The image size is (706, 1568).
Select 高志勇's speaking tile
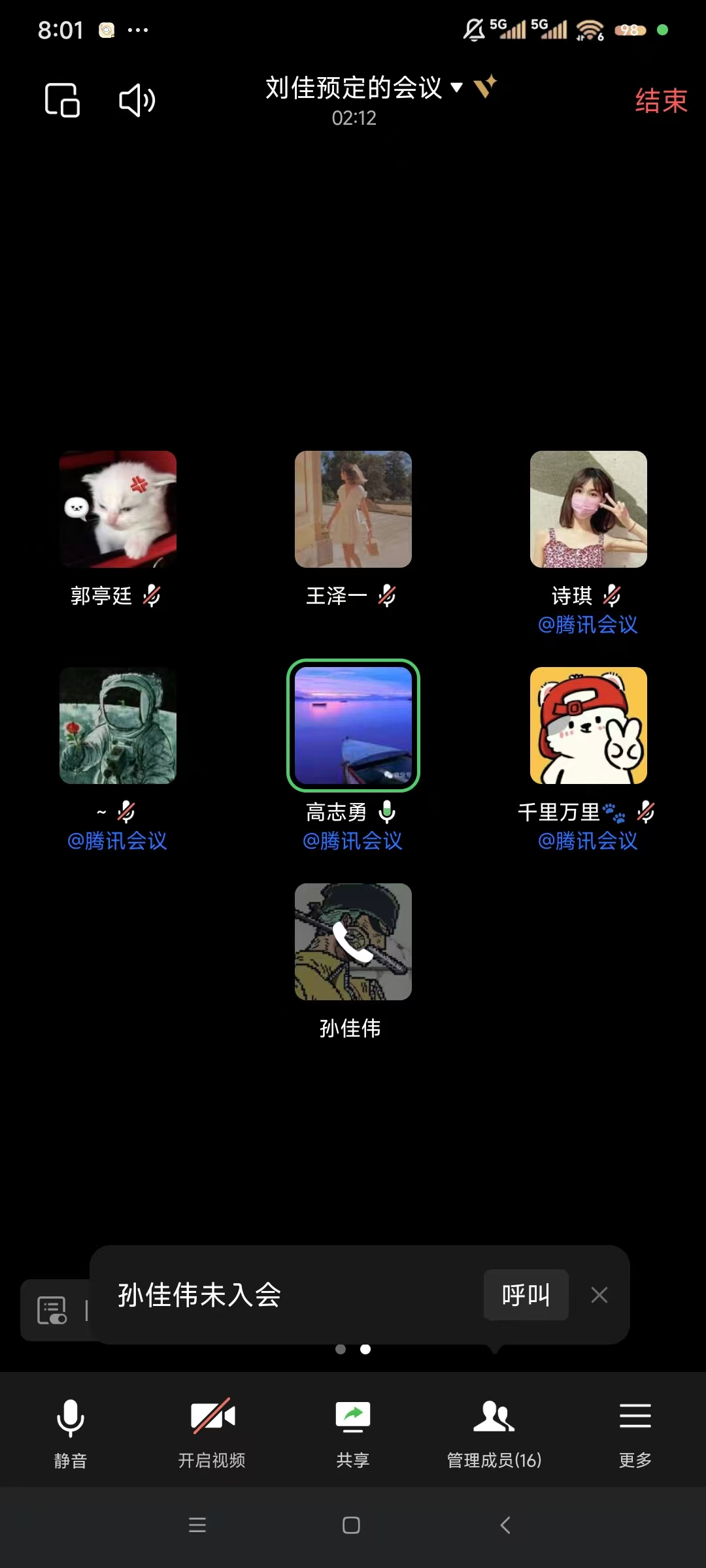pyautogui.click(x=353, y=725)
